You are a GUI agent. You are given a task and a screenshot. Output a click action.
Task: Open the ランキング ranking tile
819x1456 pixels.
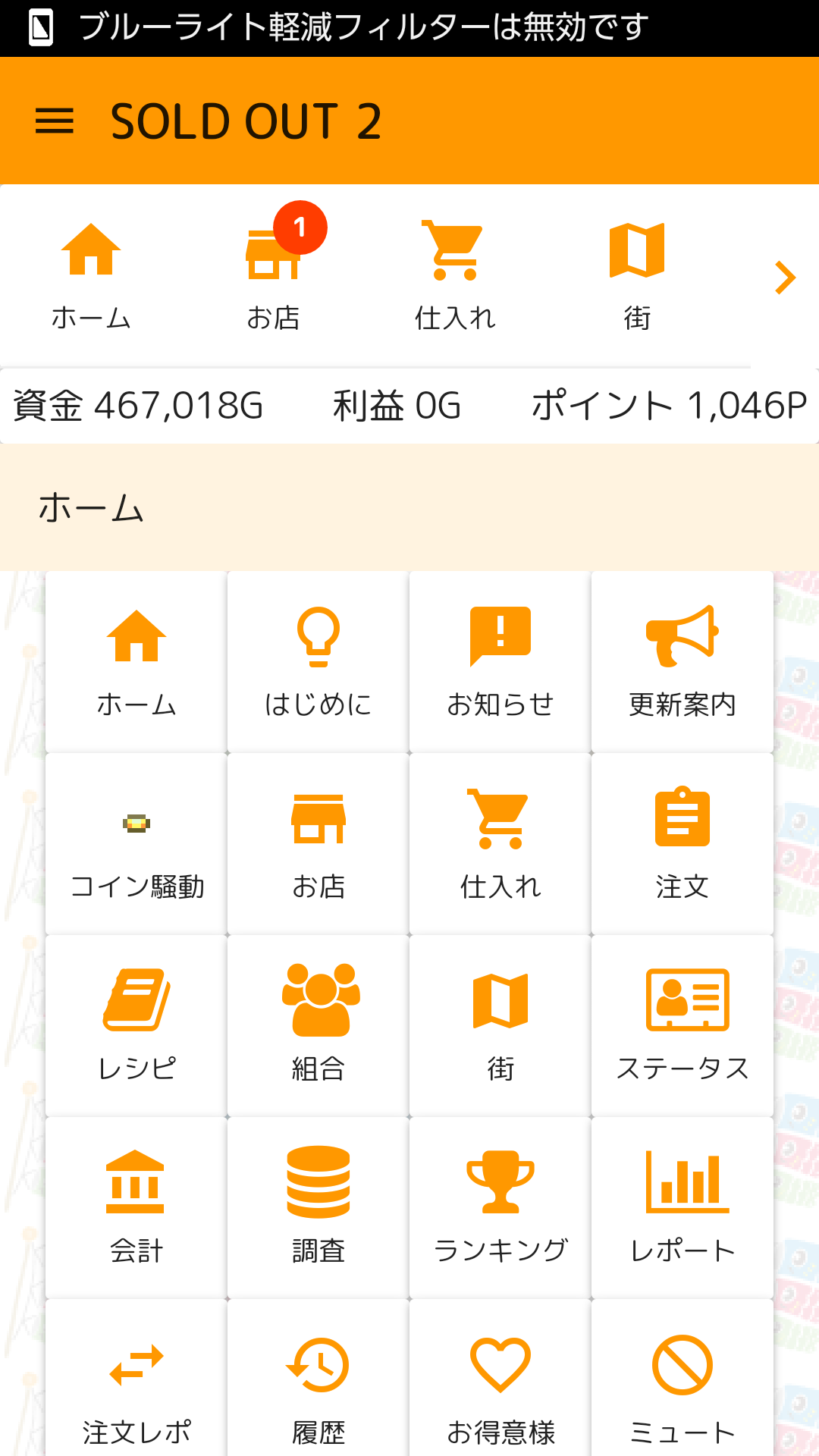pos(500,1208)
